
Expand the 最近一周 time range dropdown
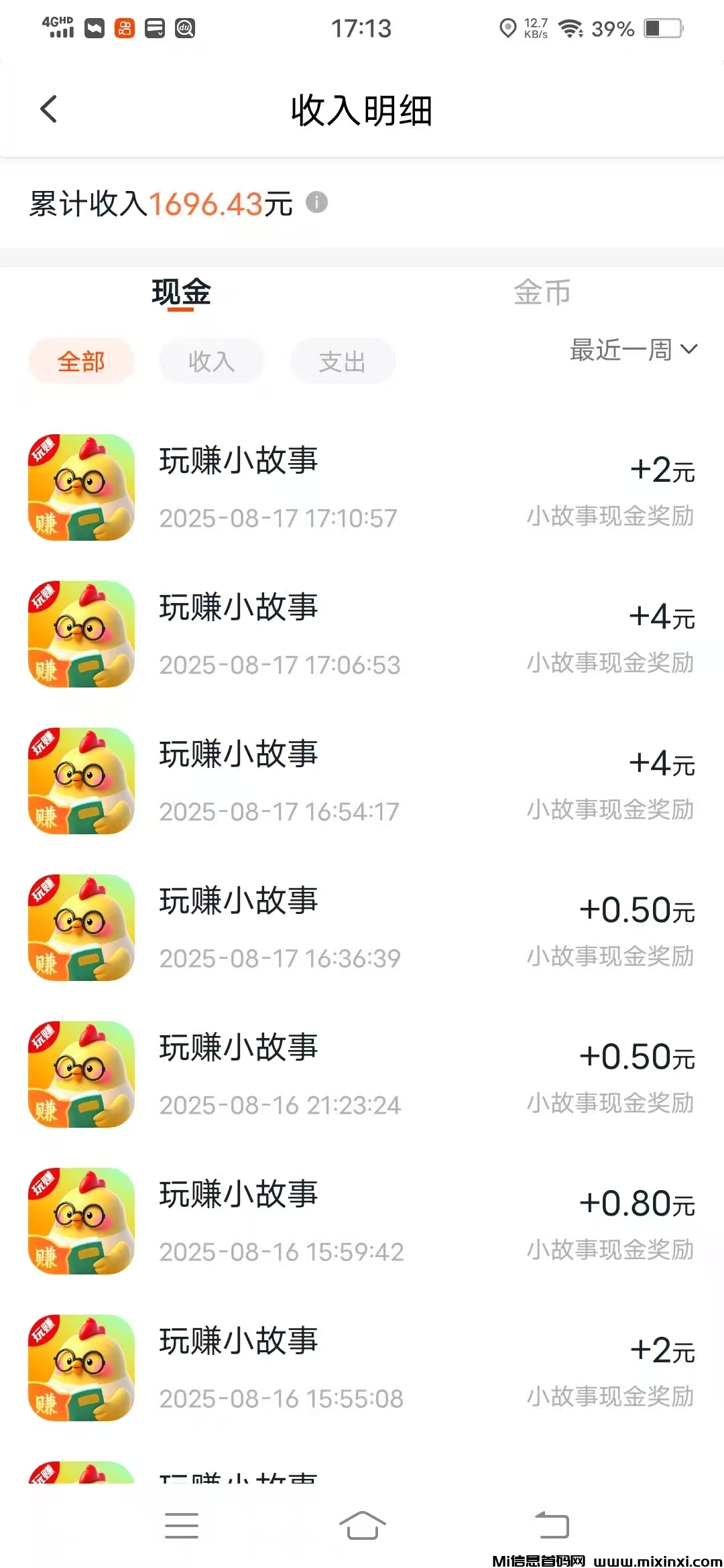click(x=633, y=350)
